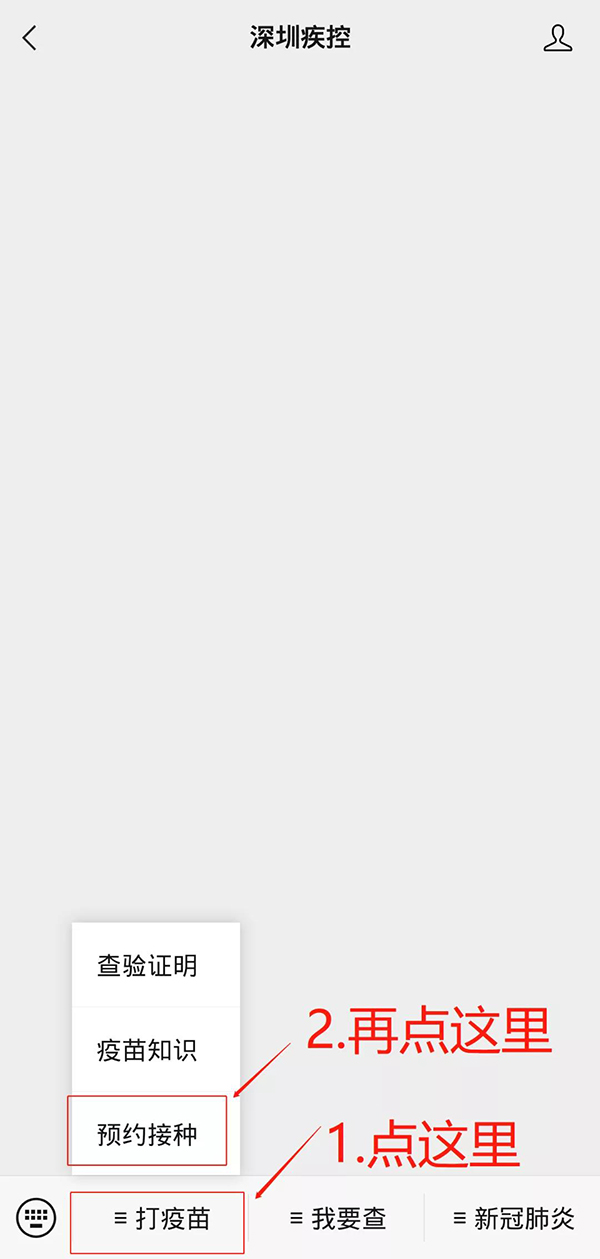Open the 新冠肺炎 menu
Viewport: 600px width, 1259px height.
(x=513, y=1219)
